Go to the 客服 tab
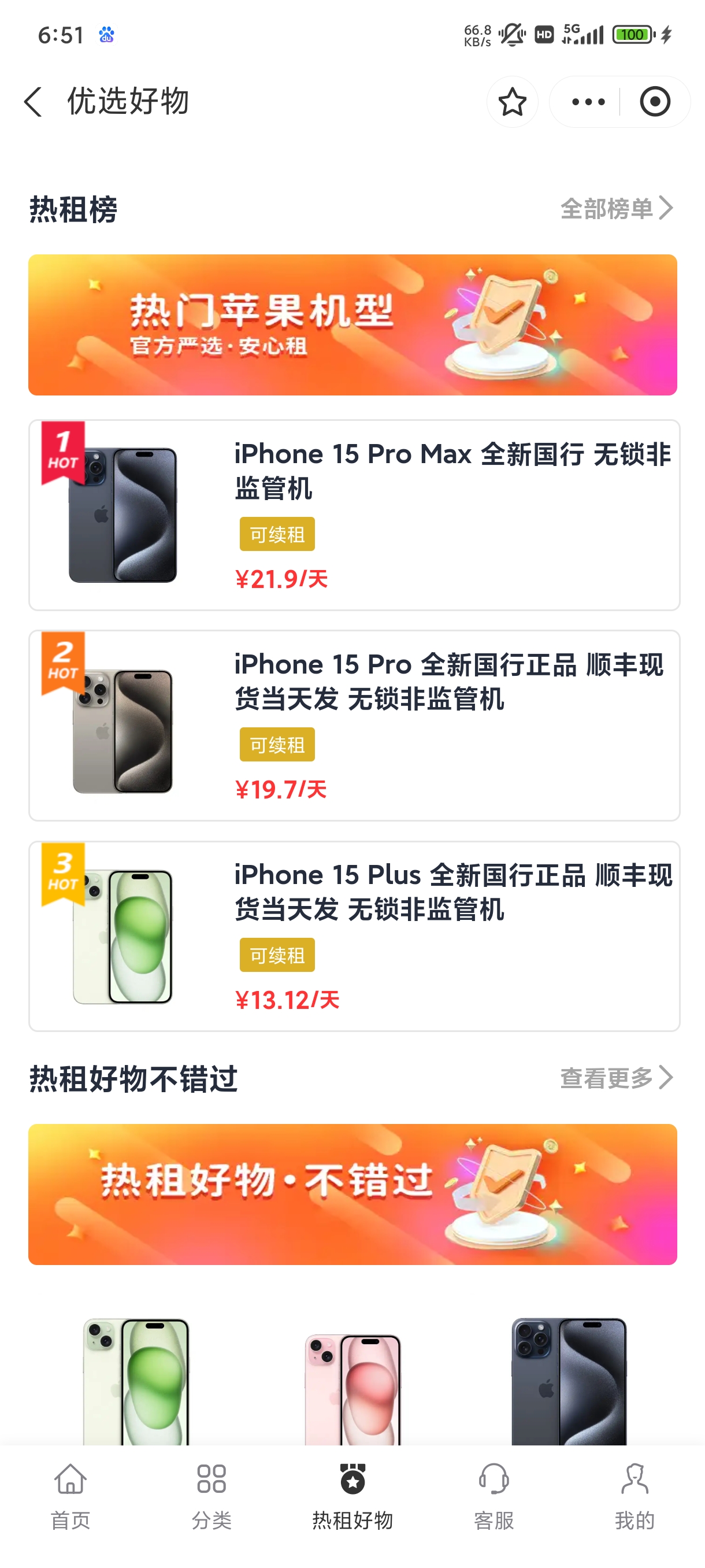Screen dimensions: 705x1568 pos(494,1497)
